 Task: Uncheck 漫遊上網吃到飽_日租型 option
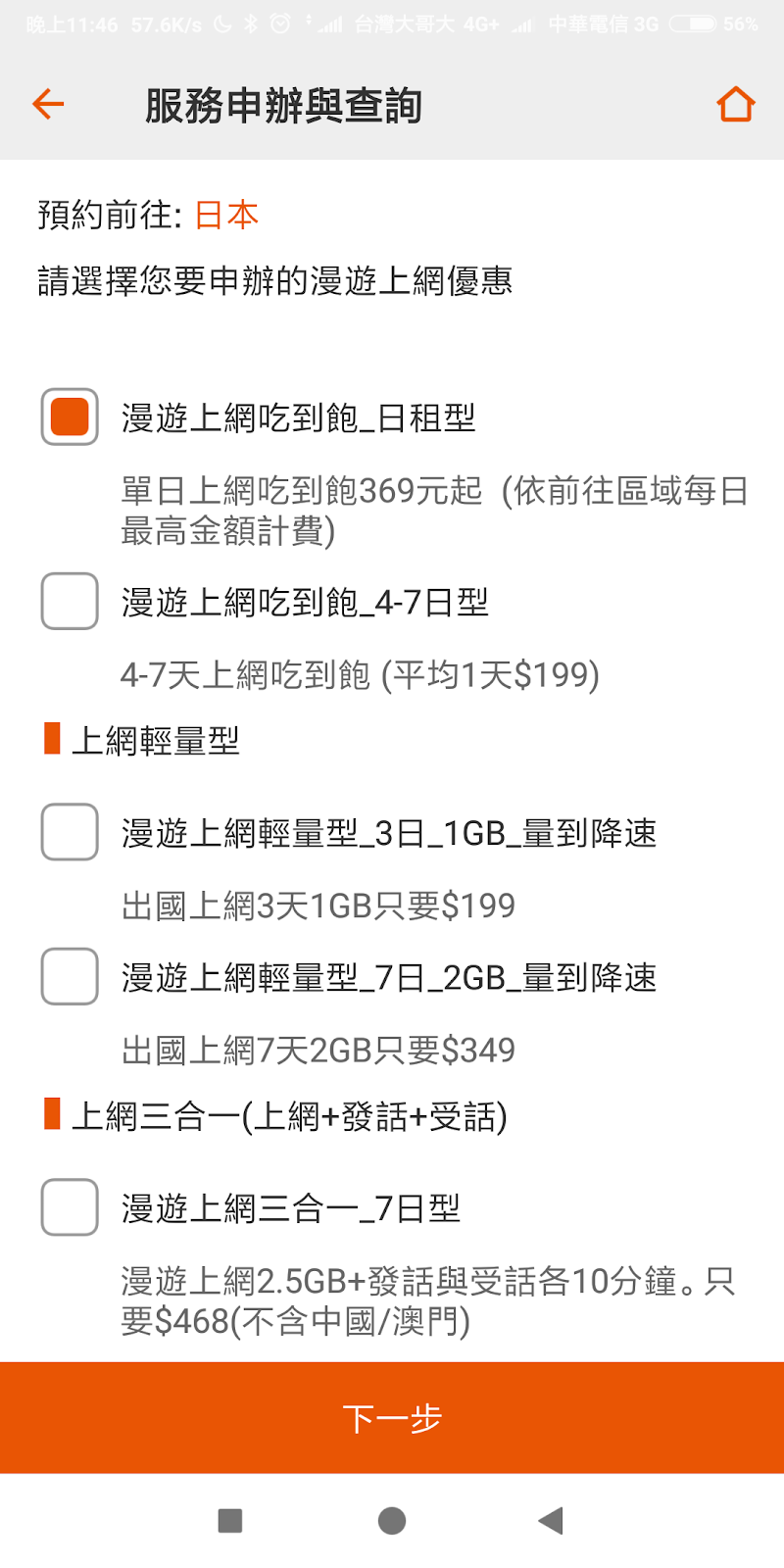click(70, 417)
